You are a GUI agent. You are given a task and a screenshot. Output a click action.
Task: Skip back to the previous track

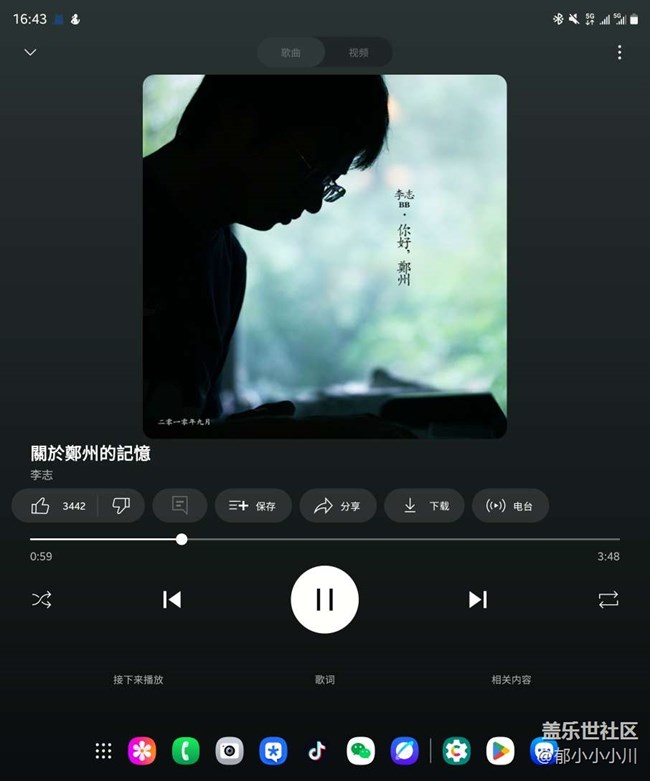click(172, 599)
